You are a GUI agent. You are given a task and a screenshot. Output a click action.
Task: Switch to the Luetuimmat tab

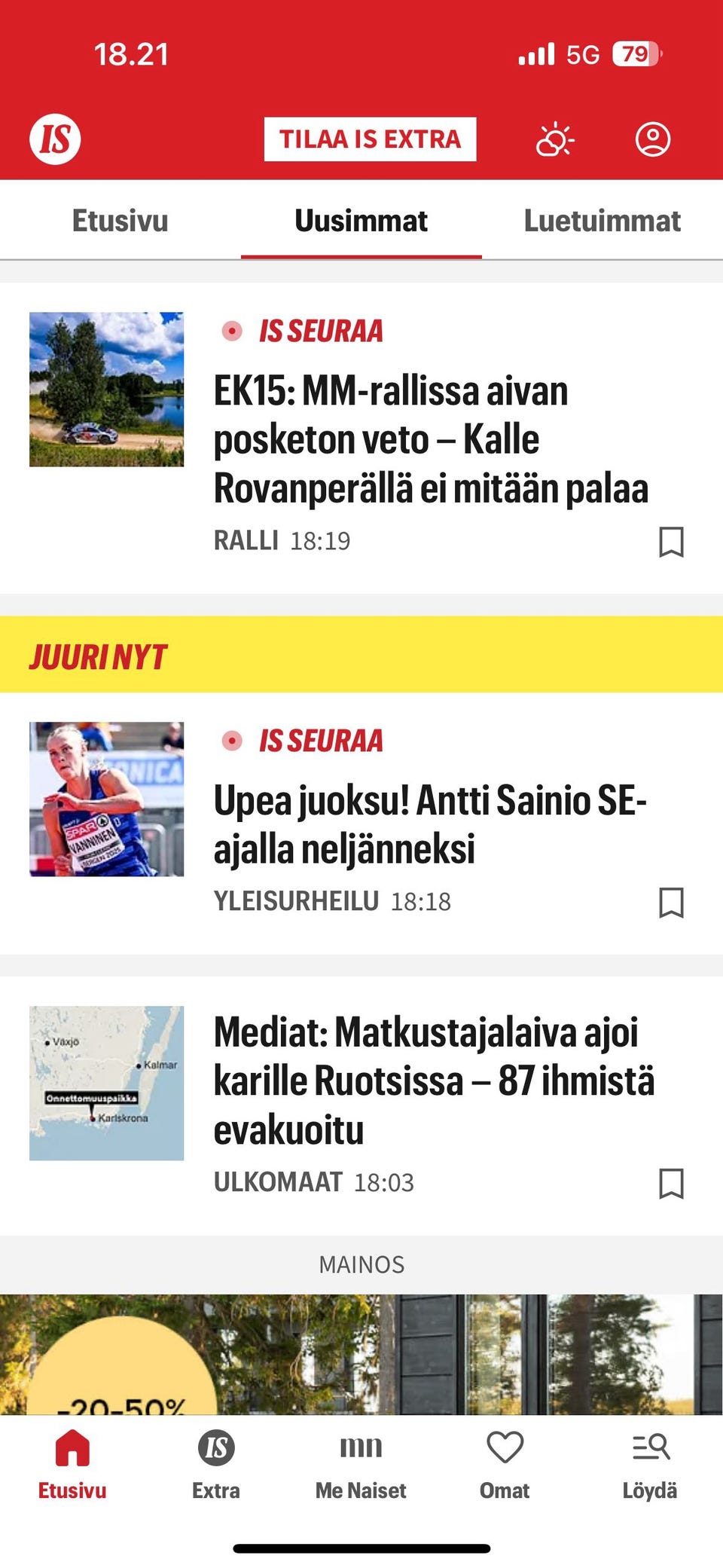click(602, 221)
